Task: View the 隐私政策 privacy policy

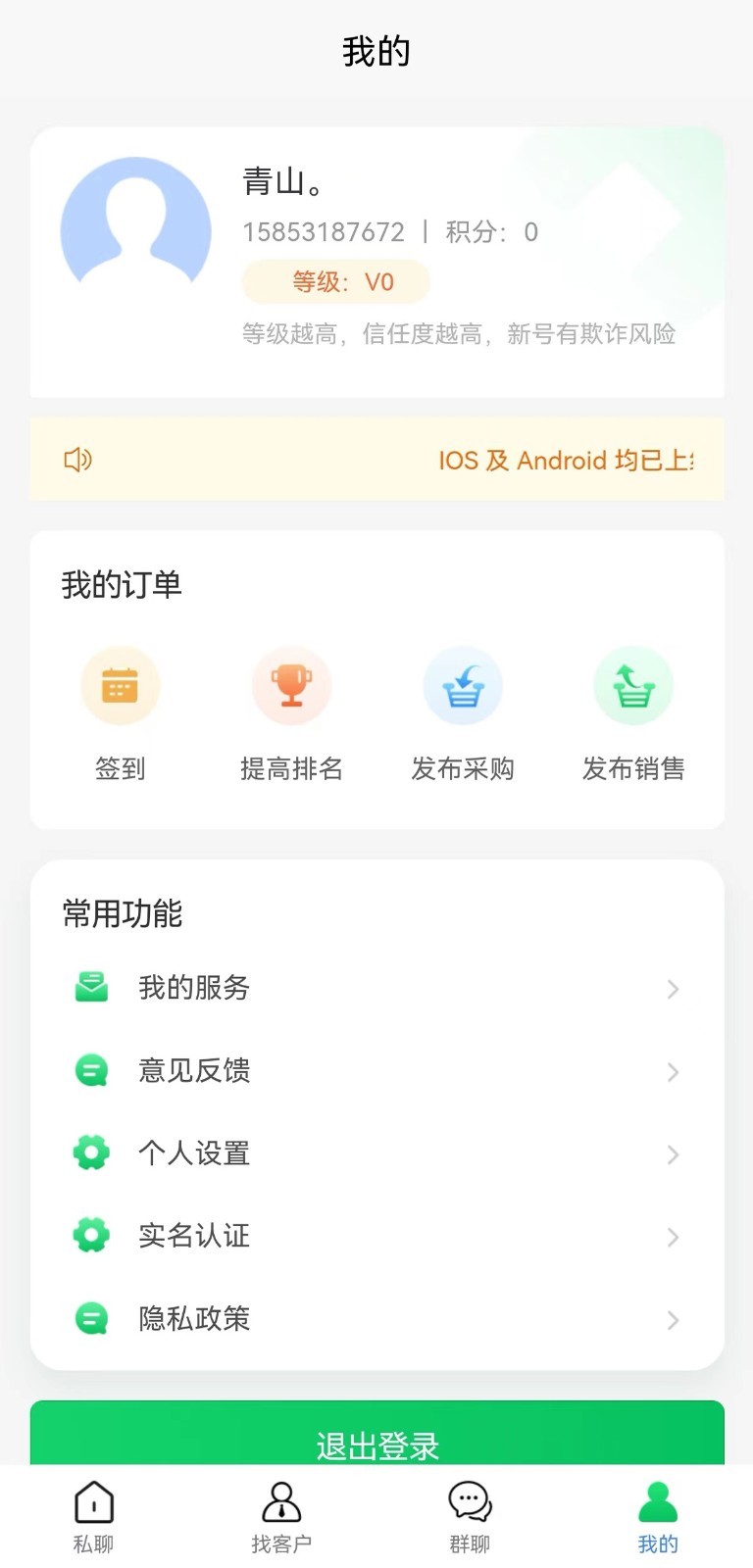Action: pyautogui.click(x=377, y=1319)
